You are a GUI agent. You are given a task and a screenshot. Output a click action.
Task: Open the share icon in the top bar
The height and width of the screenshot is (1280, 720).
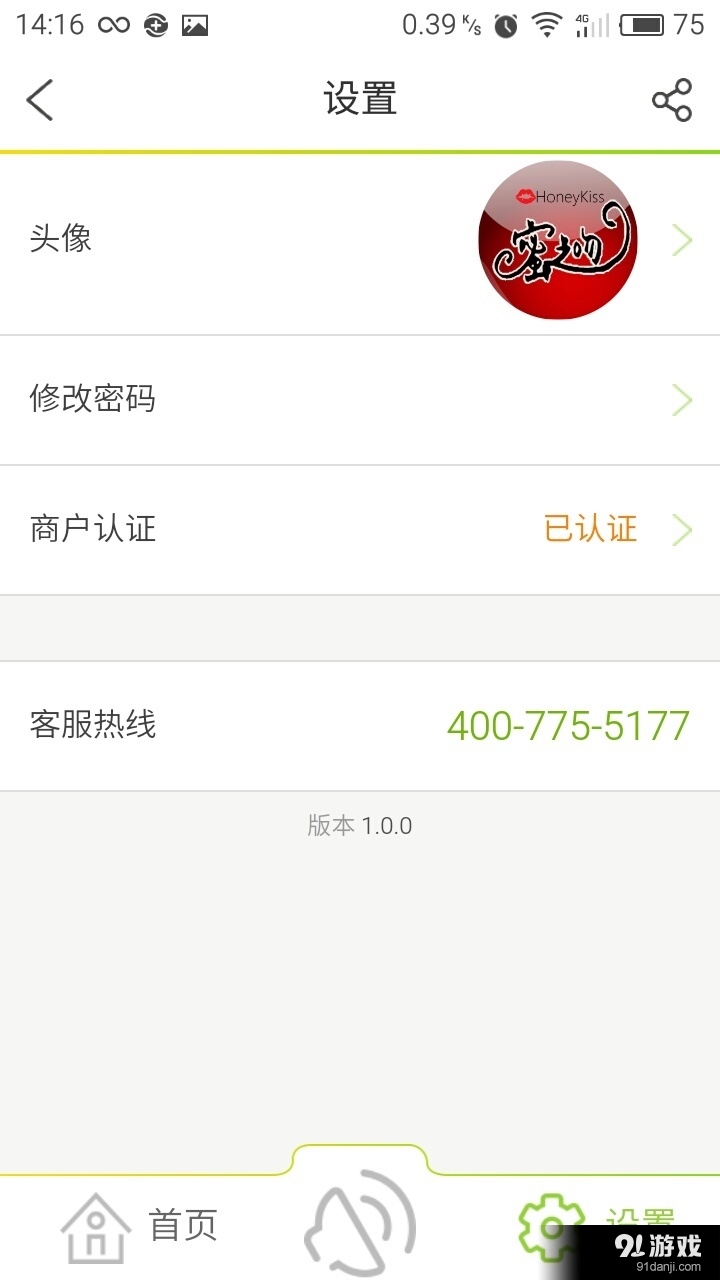click(x=673, y=99)
